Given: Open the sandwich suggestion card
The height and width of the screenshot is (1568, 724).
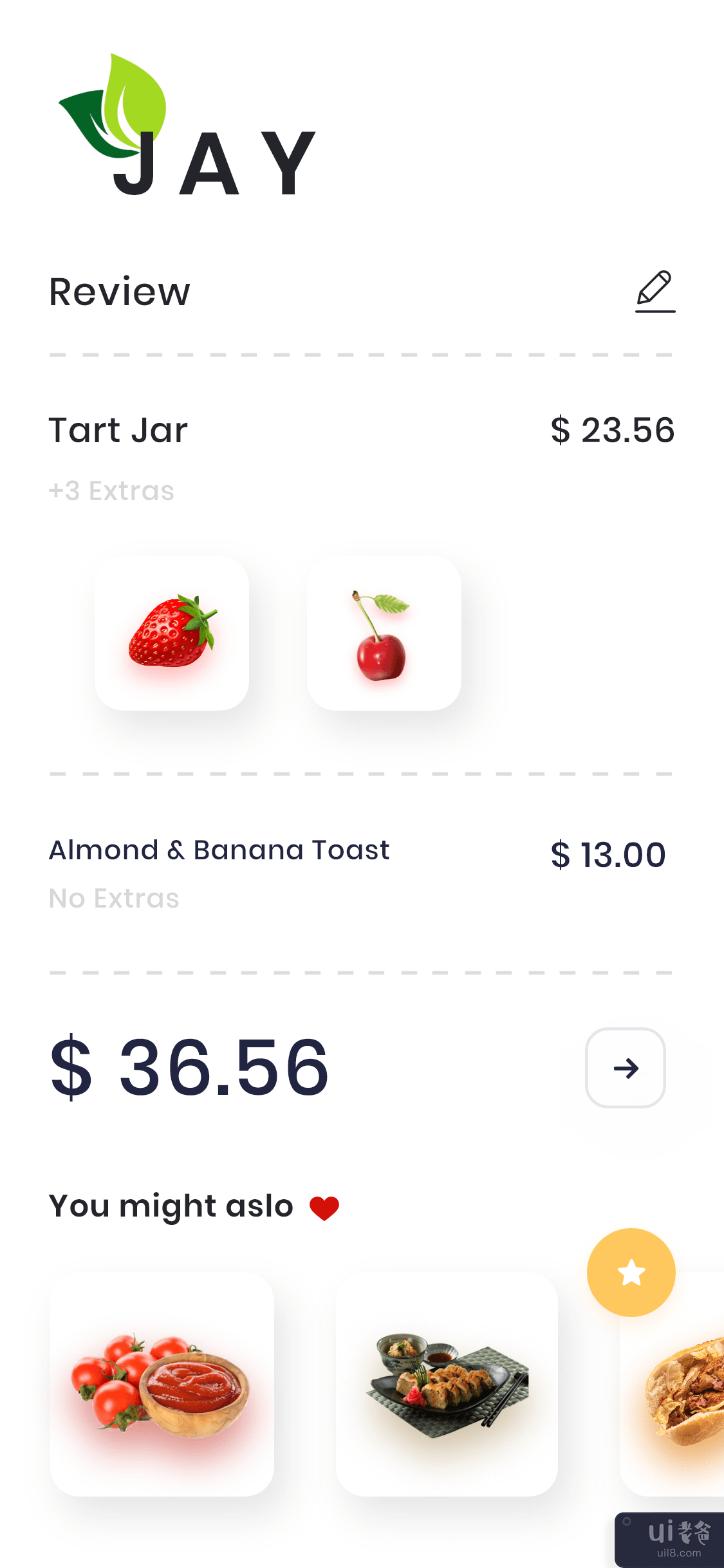Looking at the screenshot, I should [676, 1384].
